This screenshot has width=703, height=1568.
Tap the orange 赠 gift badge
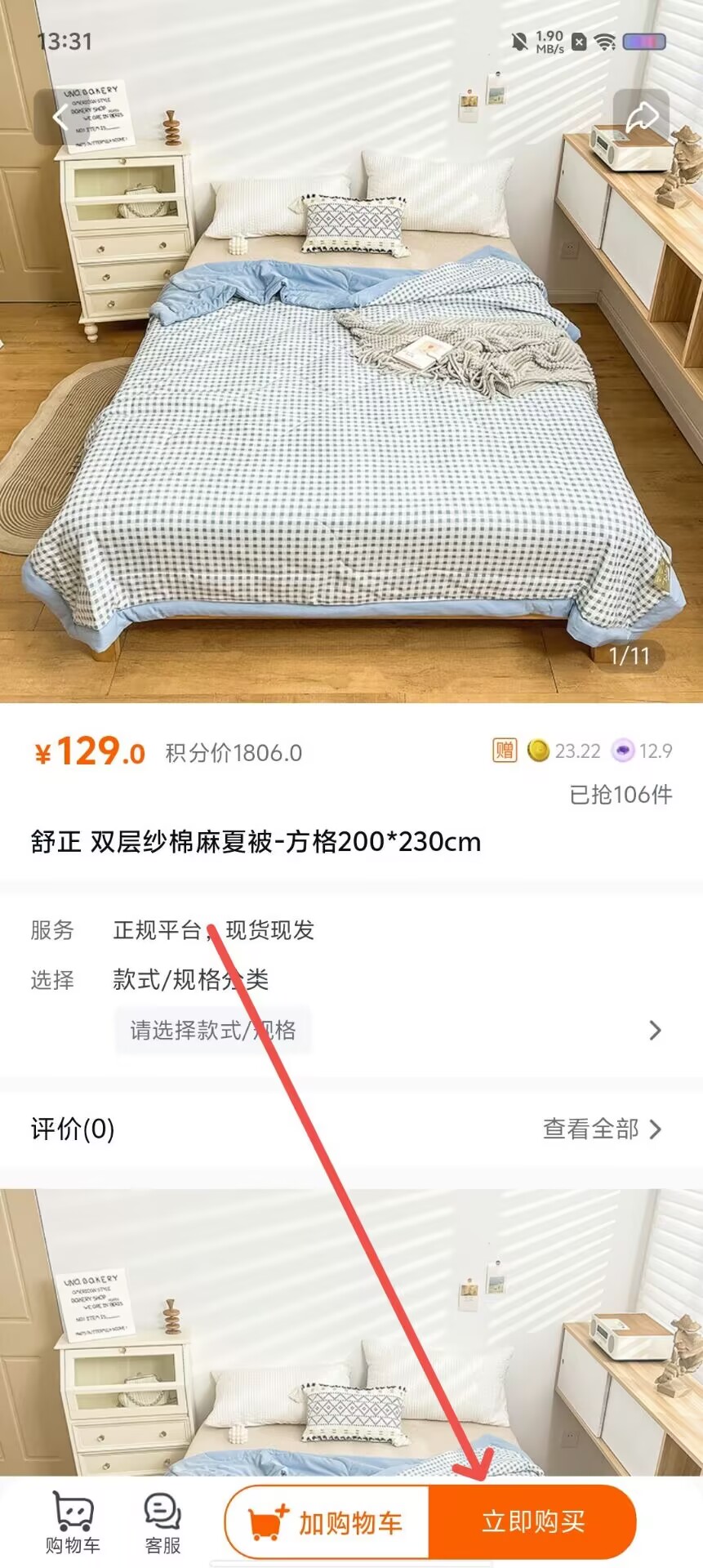[x=506, y=751]
